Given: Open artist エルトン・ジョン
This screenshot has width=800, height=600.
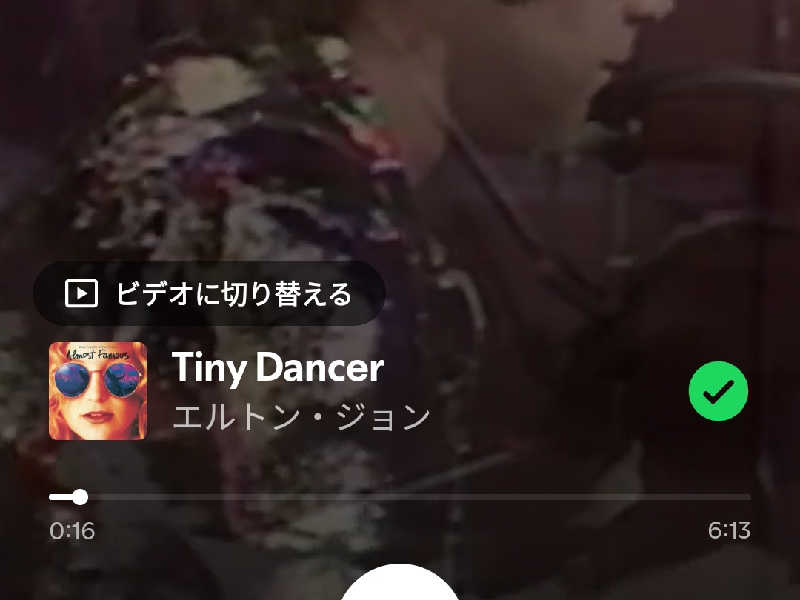Looking at the screenshot, I should [x=301, y=417].
